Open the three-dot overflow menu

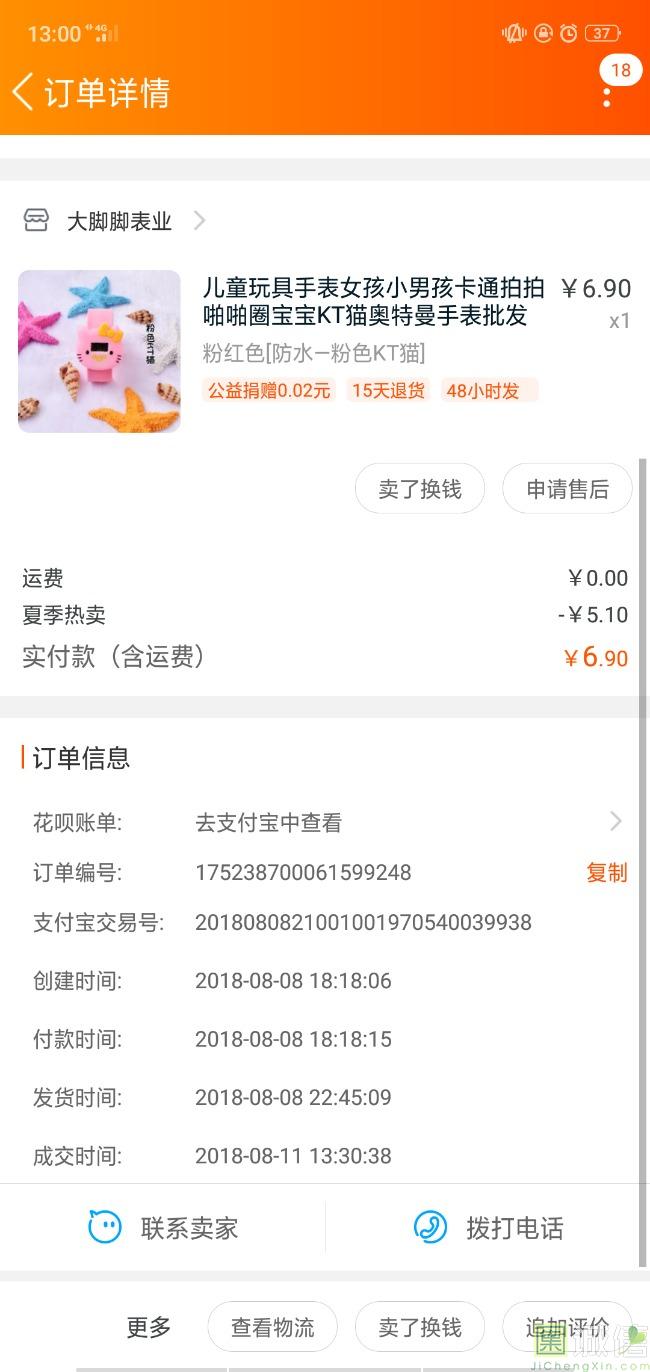pyautogui.click(x=607, y=96)
